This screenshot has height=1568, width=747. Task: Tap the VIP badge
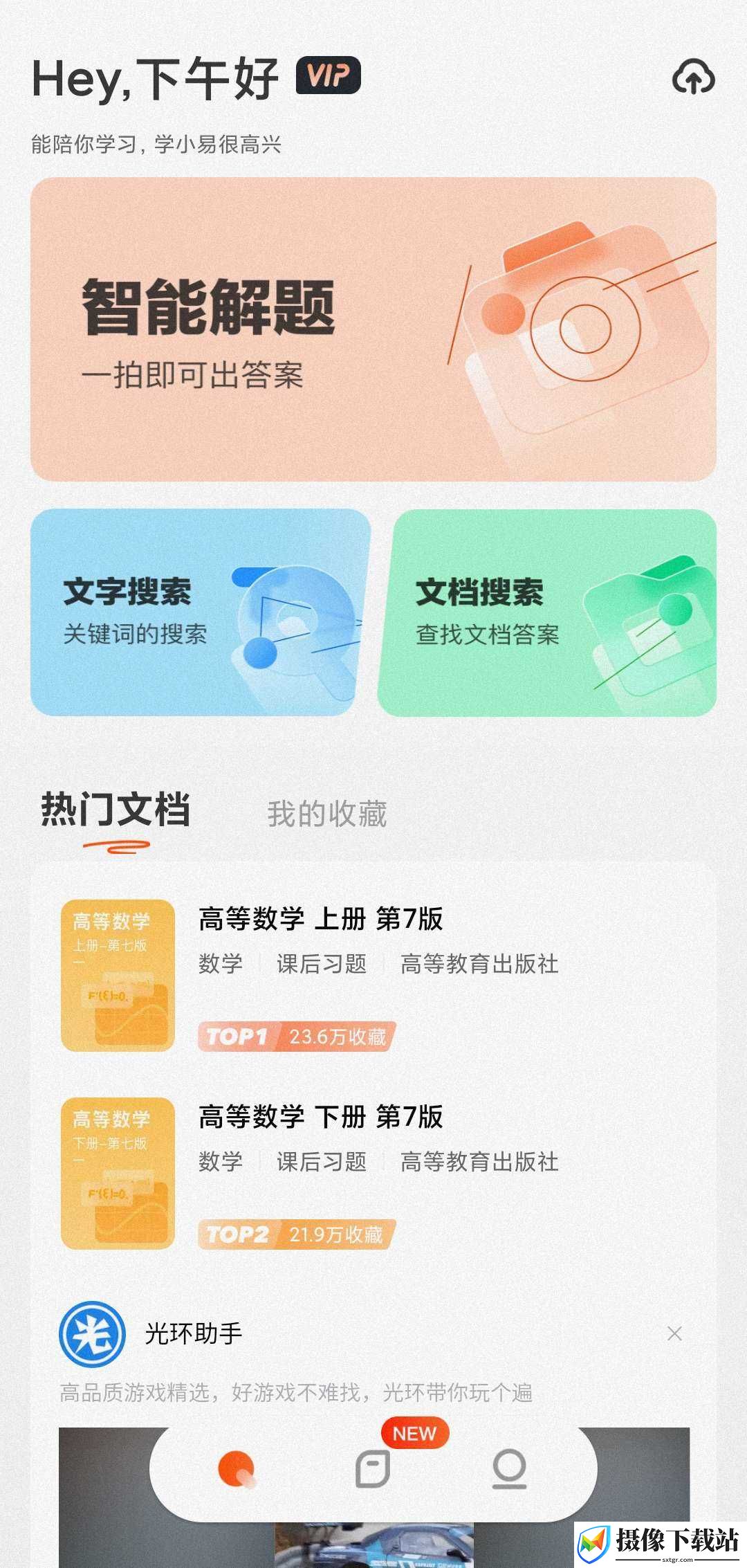coord(329,75)
